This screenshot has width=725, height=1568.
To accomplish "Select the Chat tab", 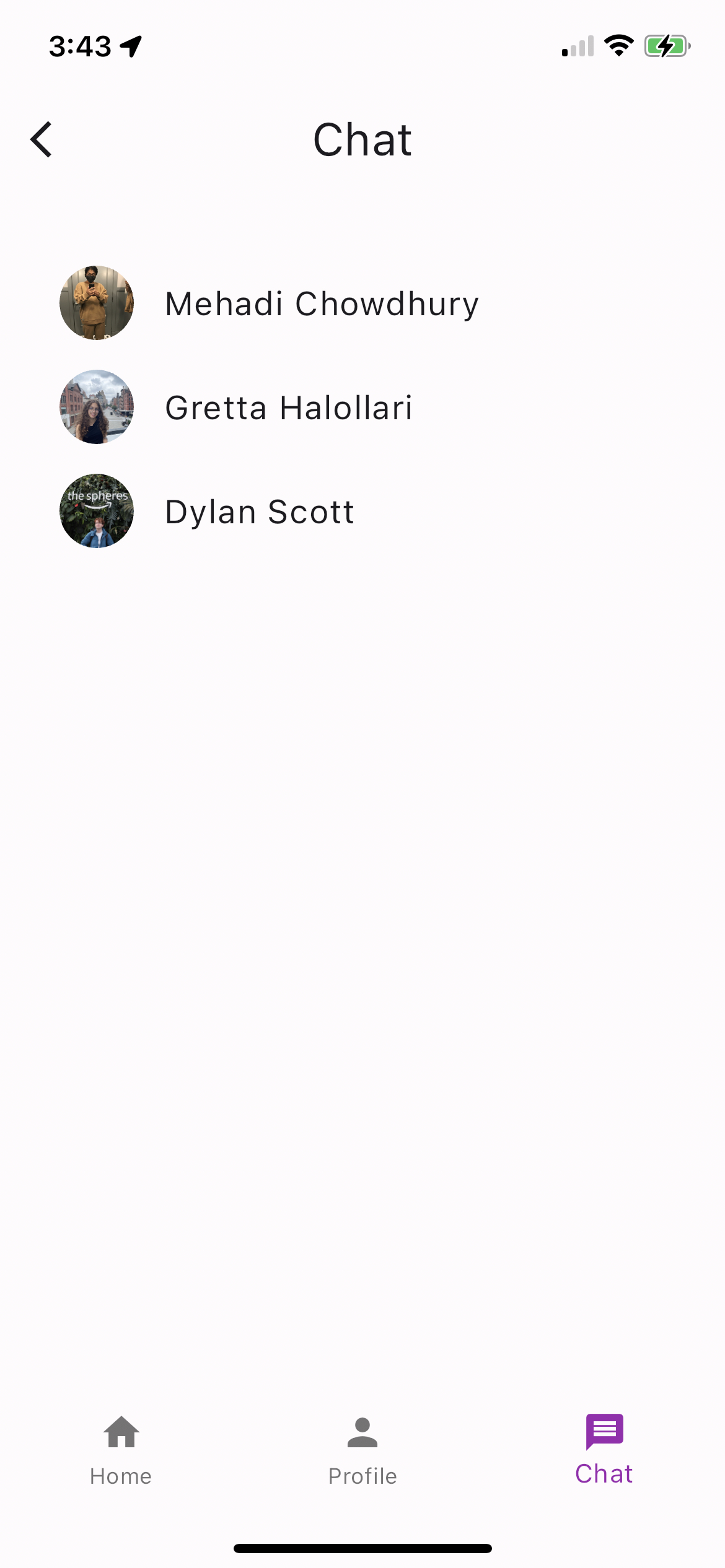I will [604, 1449].
